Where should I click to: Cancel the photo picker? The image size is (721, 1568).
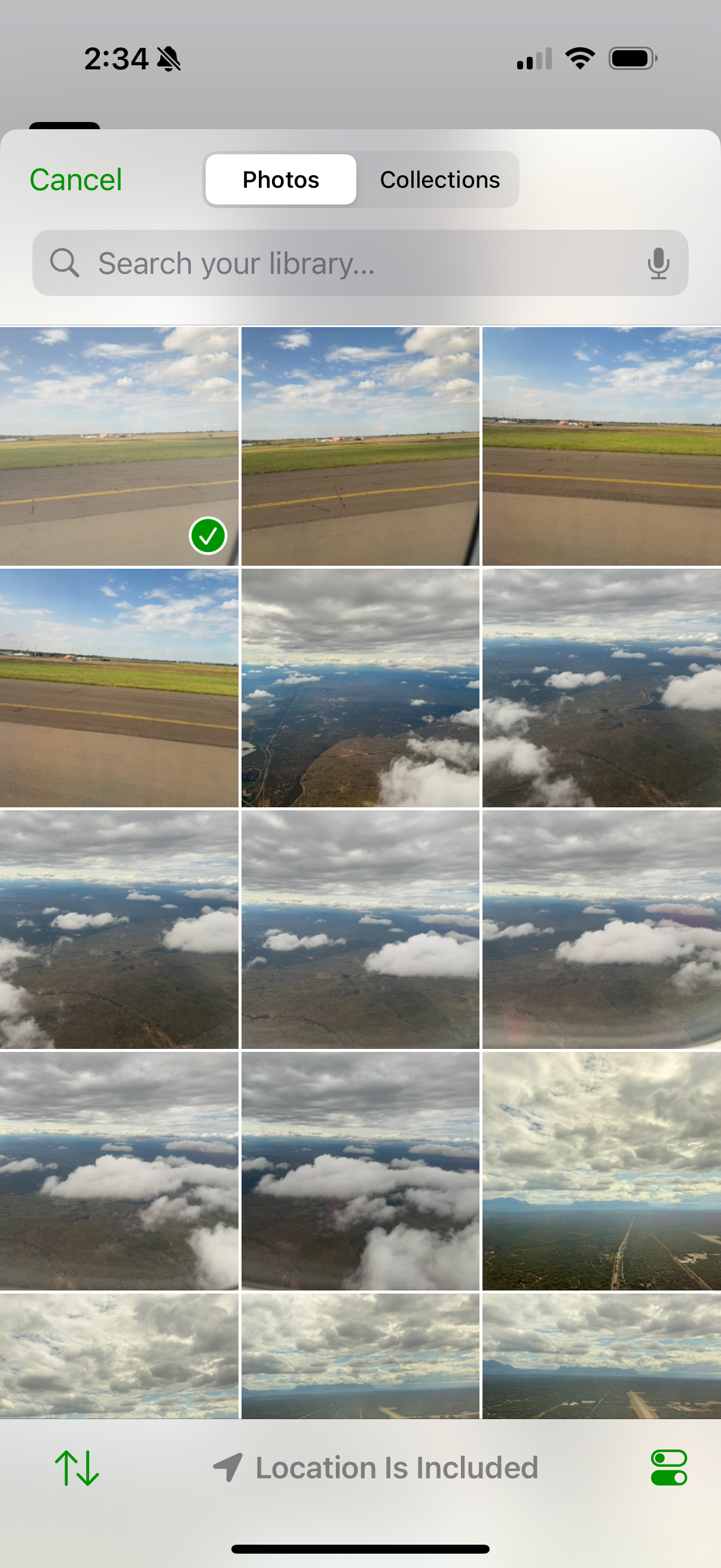(75, 179)
